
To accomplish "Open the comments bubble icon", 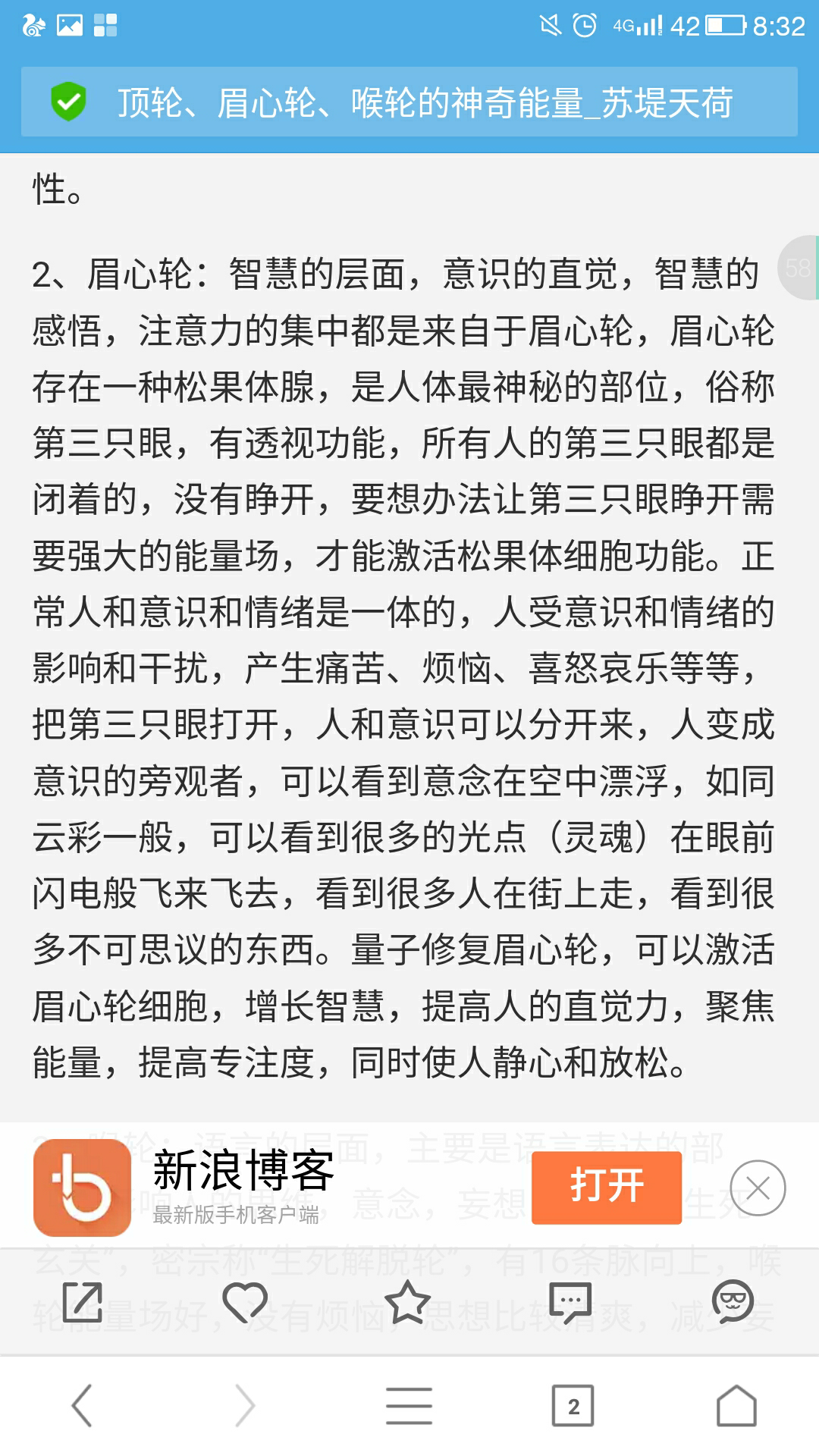I will (x=570, y=1302).
